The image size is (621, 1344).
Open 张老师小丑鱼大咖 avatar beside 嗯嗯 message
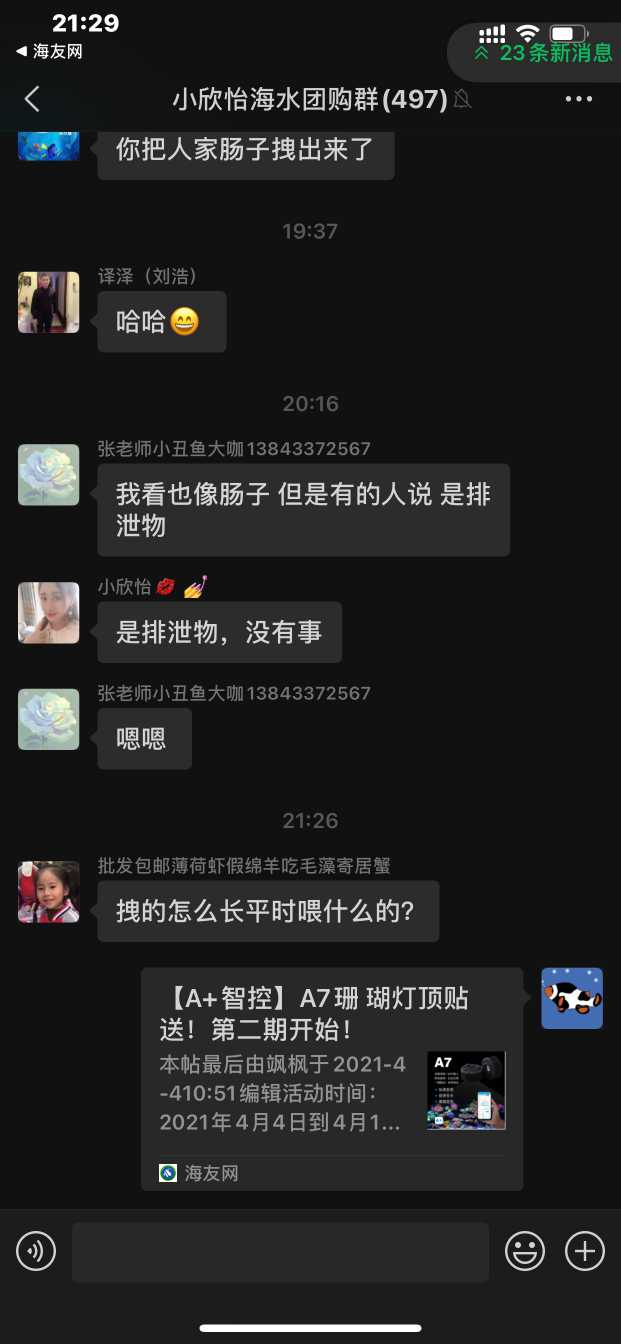tap(49, 719)
